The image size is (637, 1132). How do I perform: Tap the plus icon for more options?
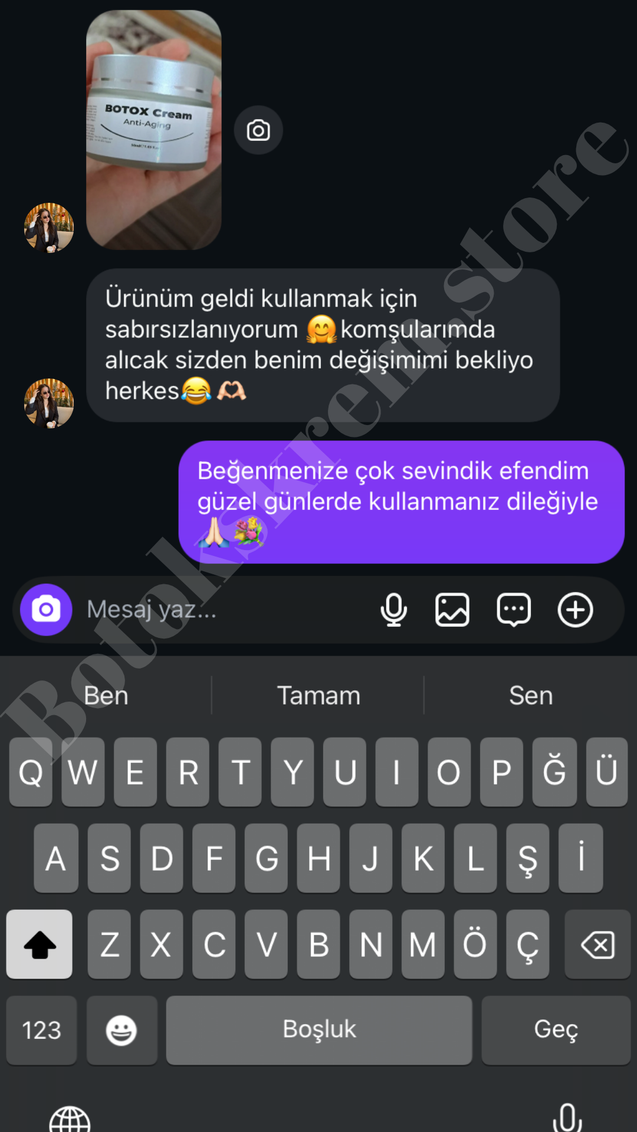[575, 609]
